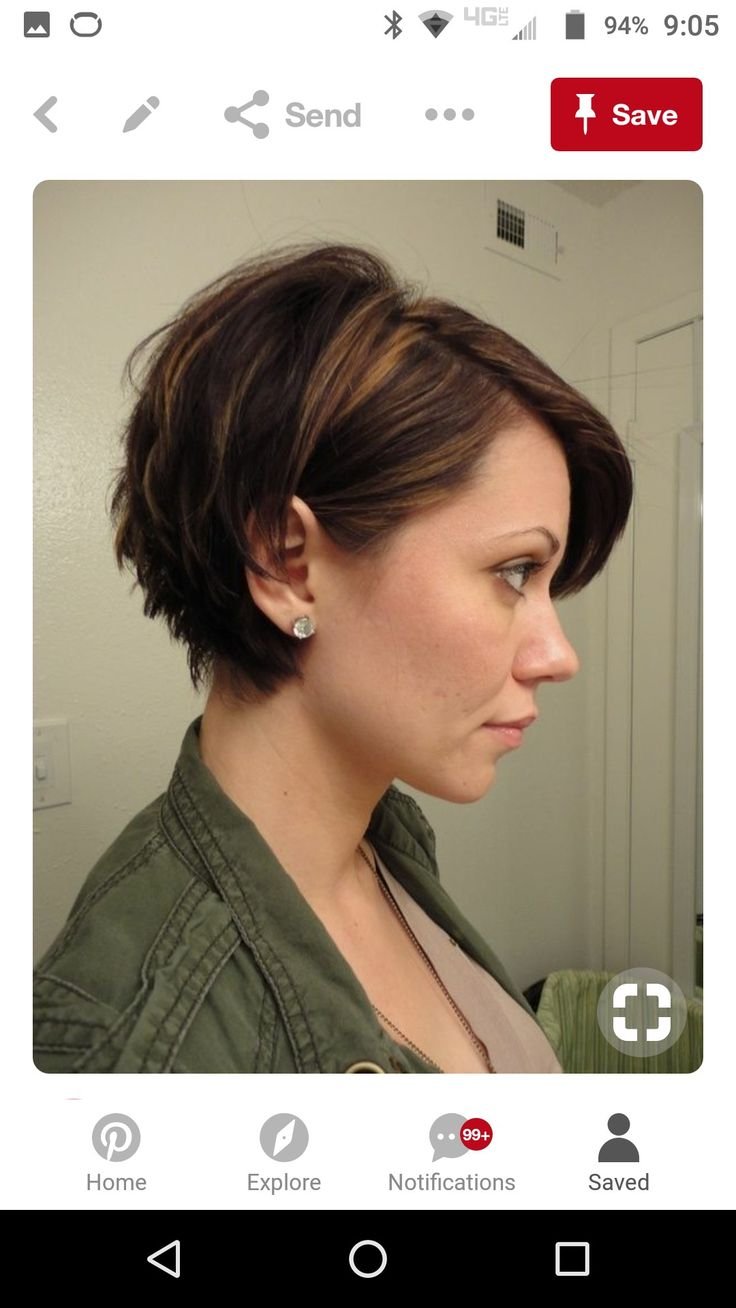
Task: Go back using the top arrow
Action: [x=46, y=115]
